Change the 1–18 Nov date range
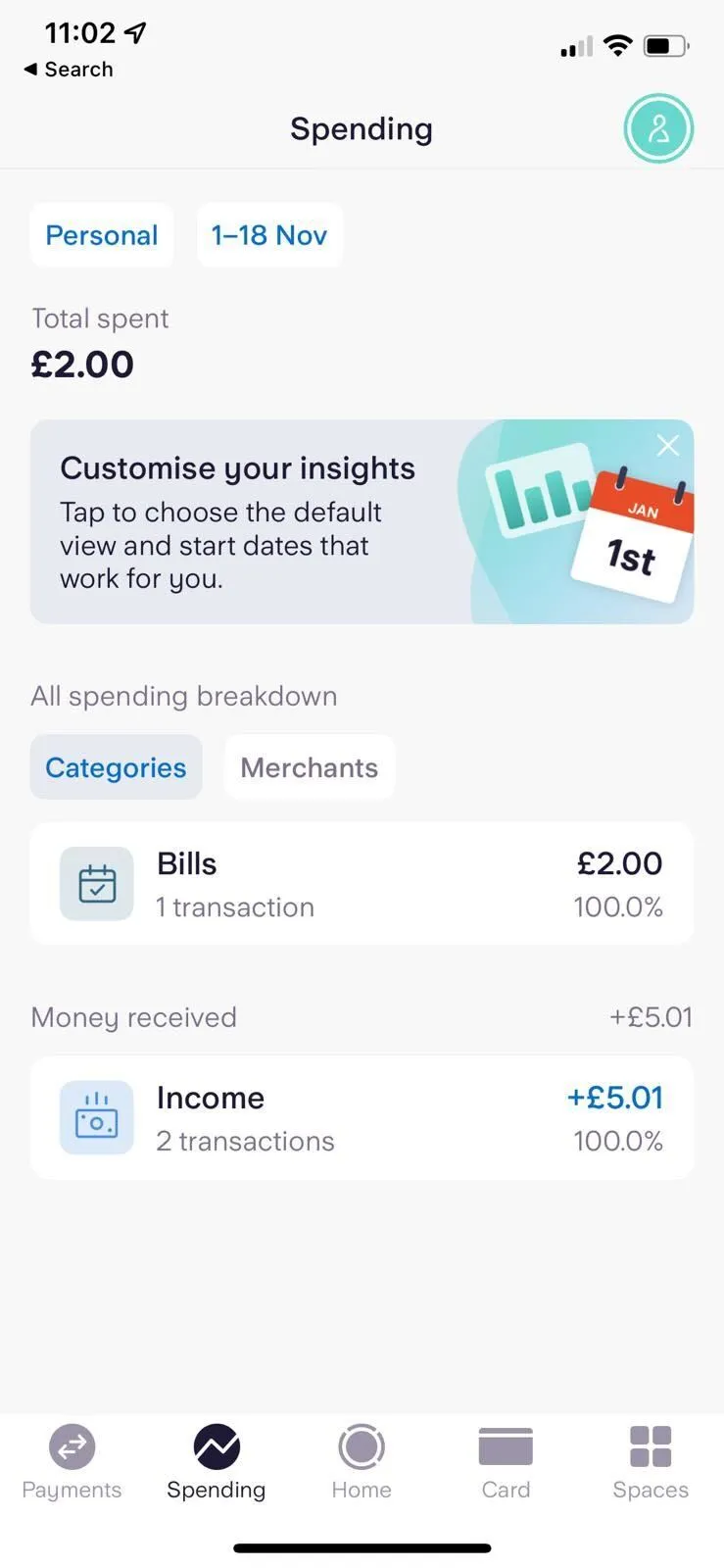The image size is (724, 1568). point(269,235)
